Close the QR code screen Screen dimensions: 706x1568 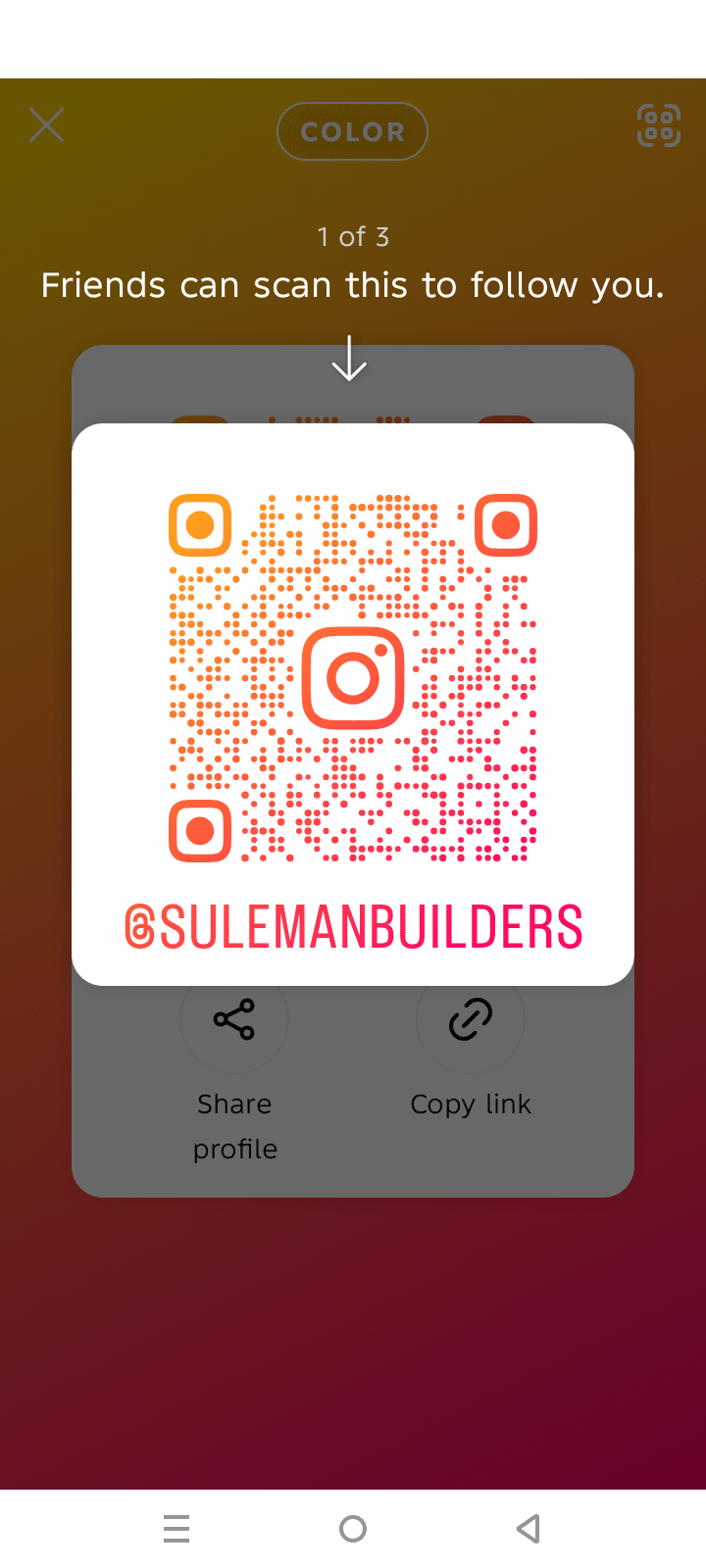point(46,126)
